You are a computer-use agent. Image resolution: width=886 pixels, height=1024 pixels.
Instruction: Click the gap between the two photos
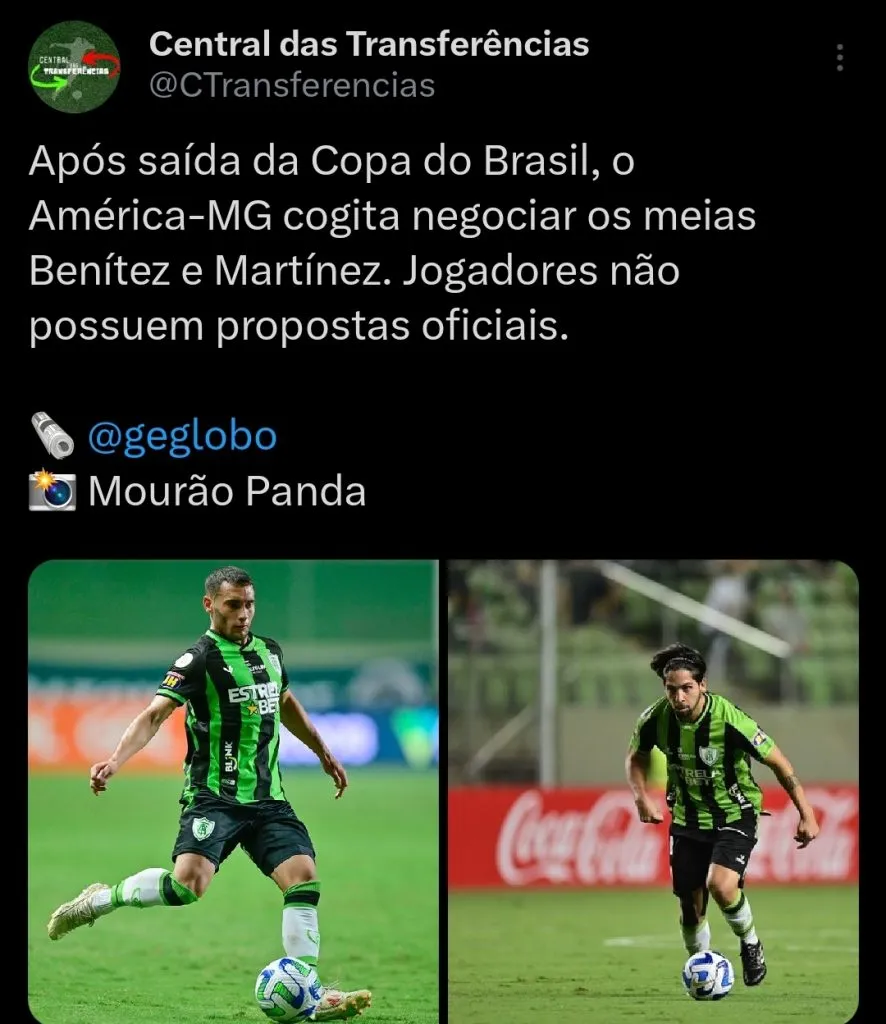click(443, 790)
